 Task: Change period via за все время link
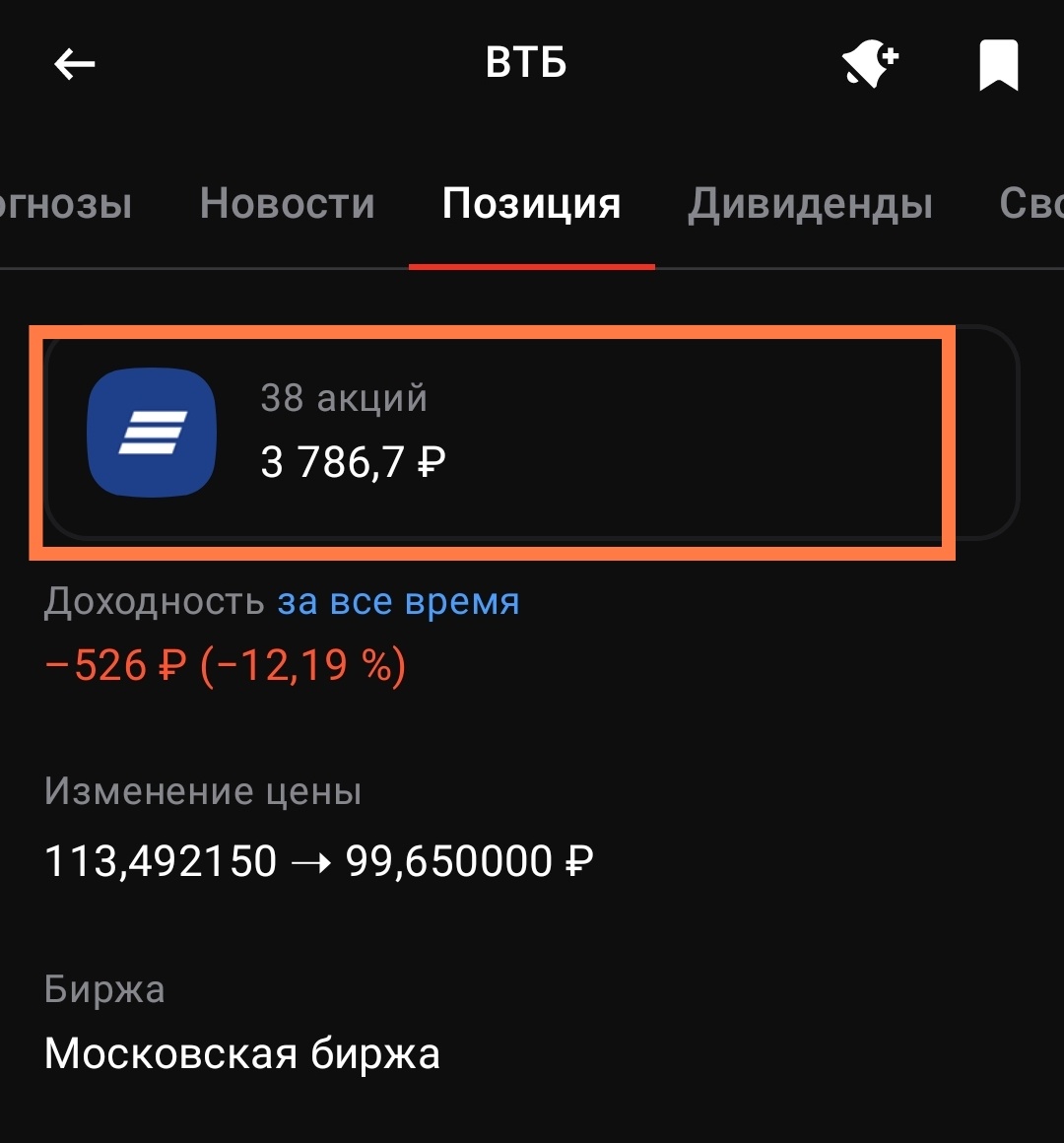tap(396, 600)
